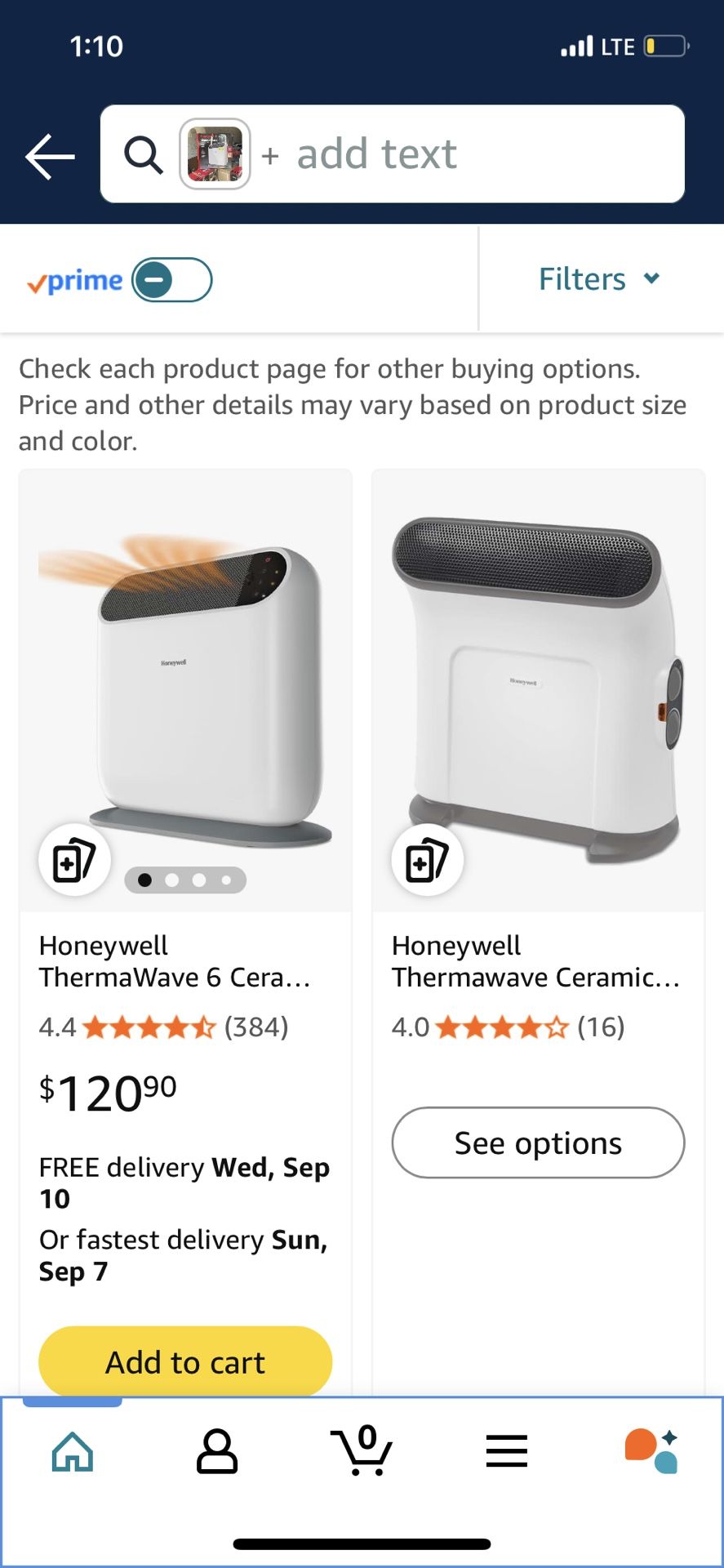Open the hamburger menu tab
Image resolution: width=724 pixels, height=1568 pixels.
point(507,1451)
